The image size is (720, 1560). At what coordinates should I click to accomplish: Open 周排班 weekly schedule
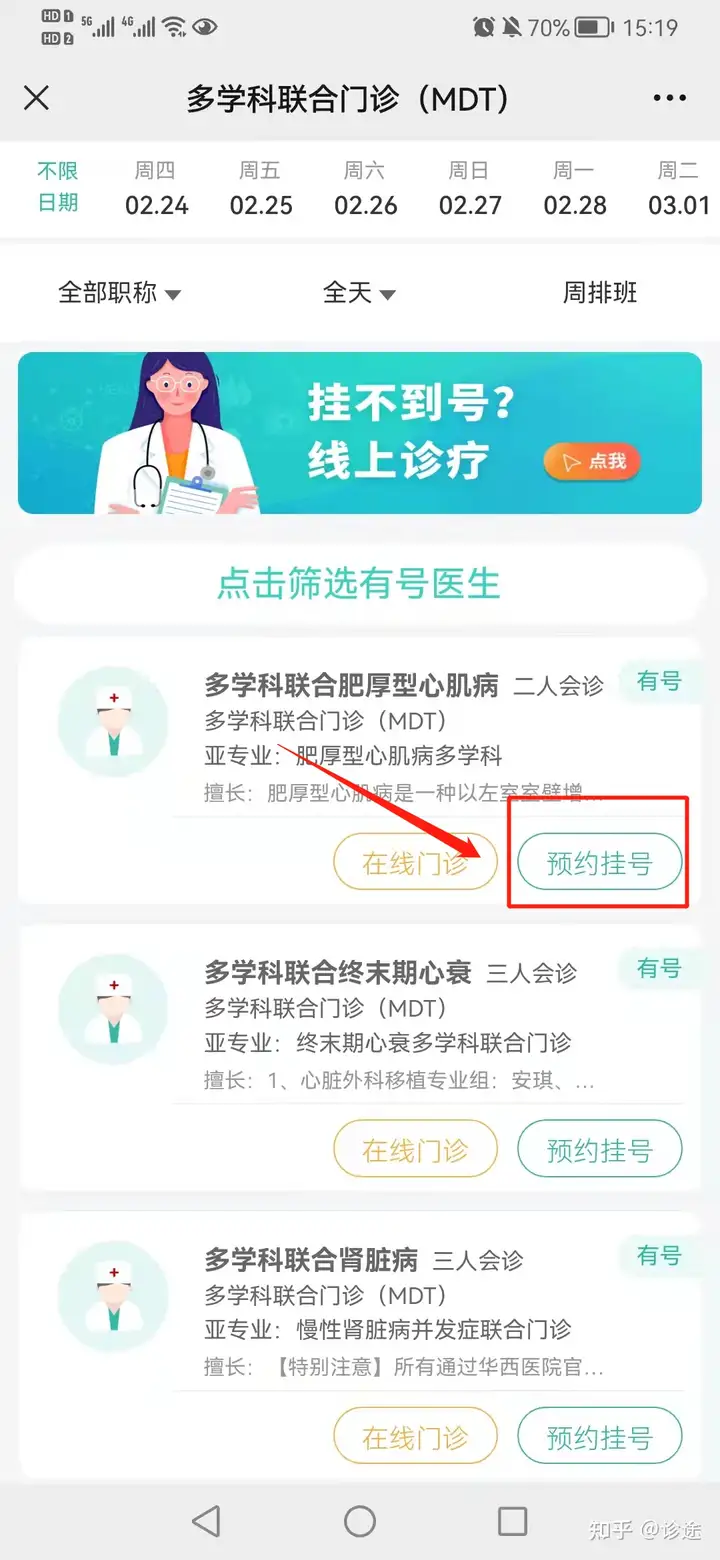[600, 293]
